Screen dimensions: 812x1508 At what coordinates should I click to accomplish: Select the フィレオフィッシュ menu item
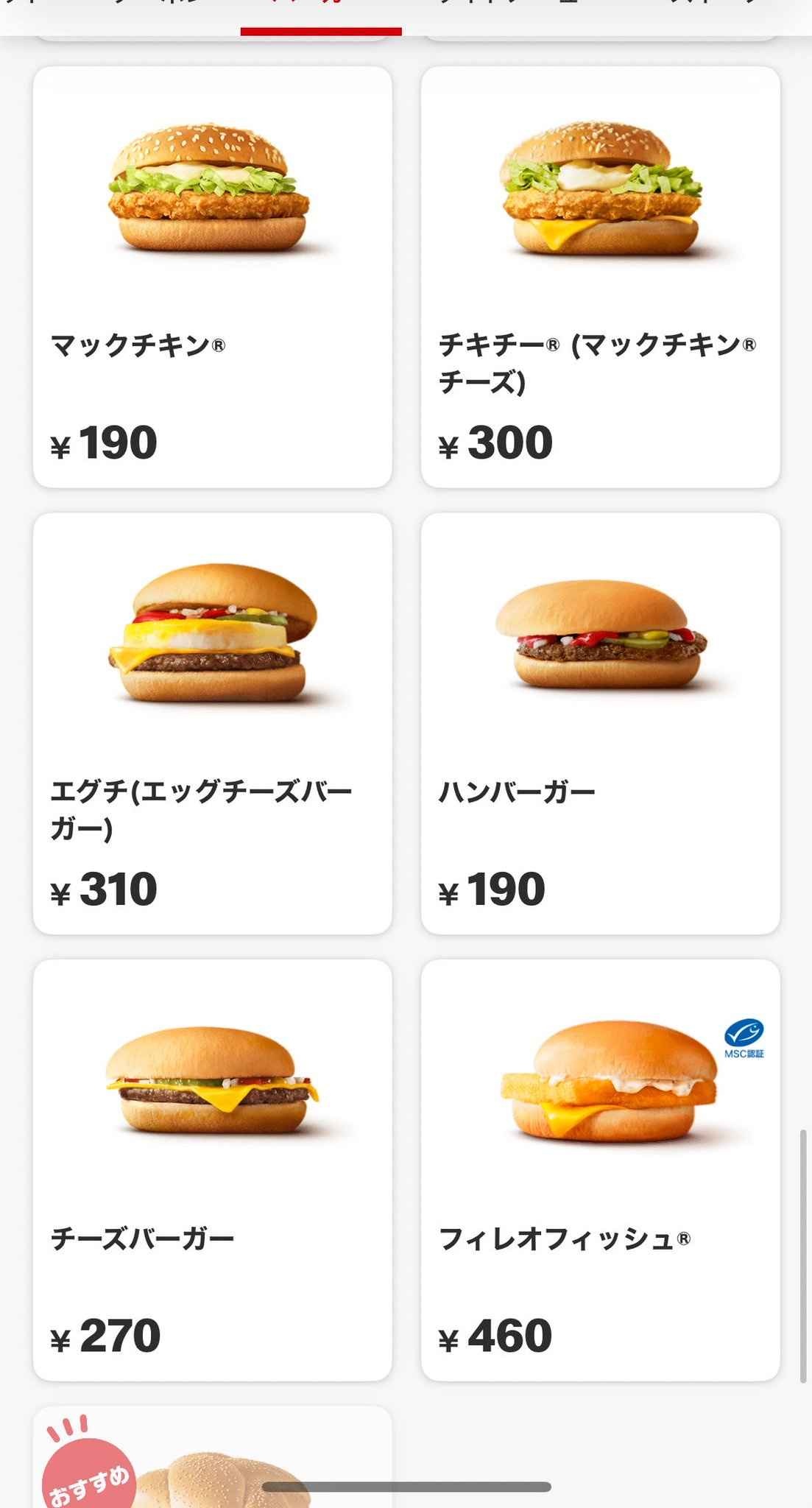[600, 1169]
